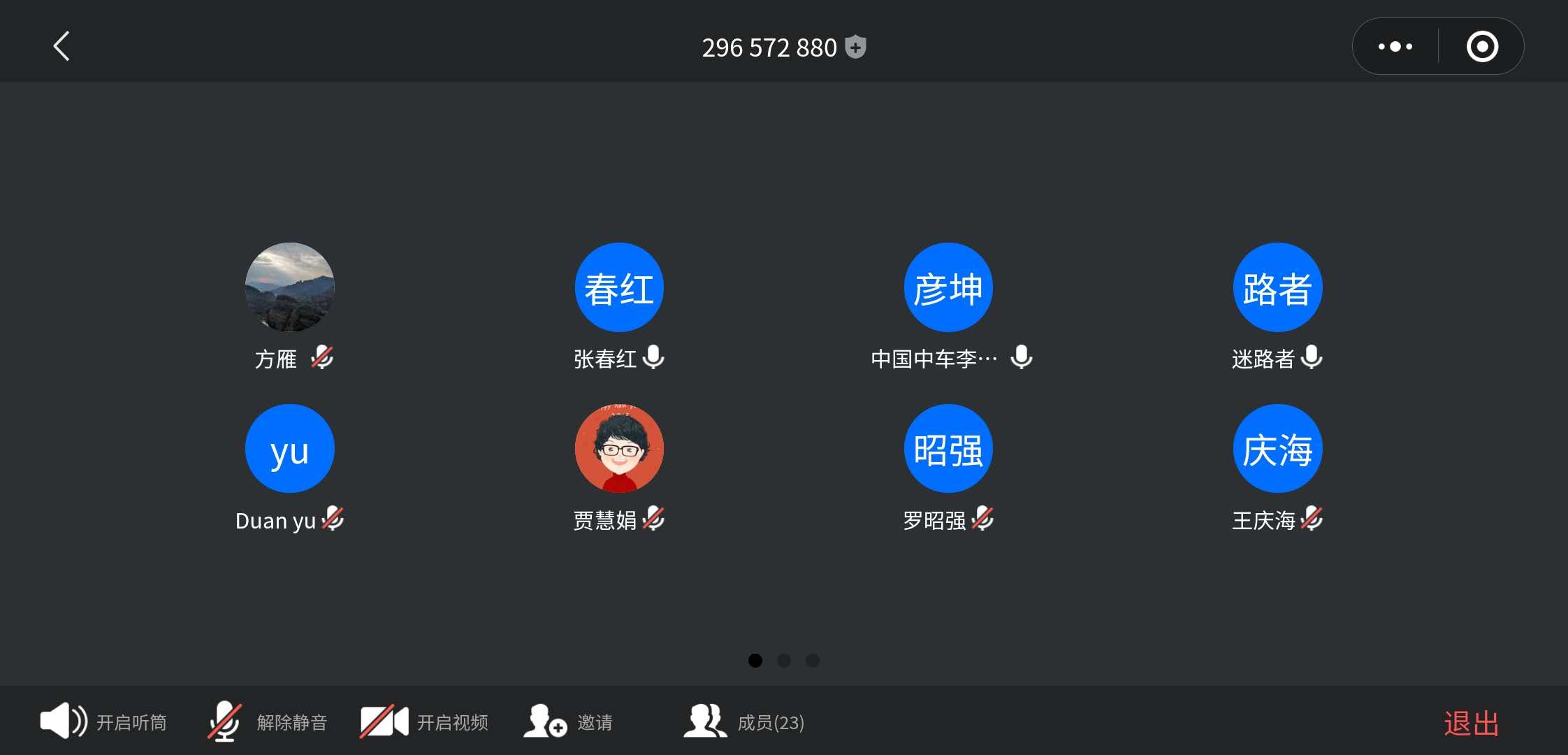Screen dimensions: 1568x755
Task: Tap Duan yu's avatar
Action: pos(289,449)
